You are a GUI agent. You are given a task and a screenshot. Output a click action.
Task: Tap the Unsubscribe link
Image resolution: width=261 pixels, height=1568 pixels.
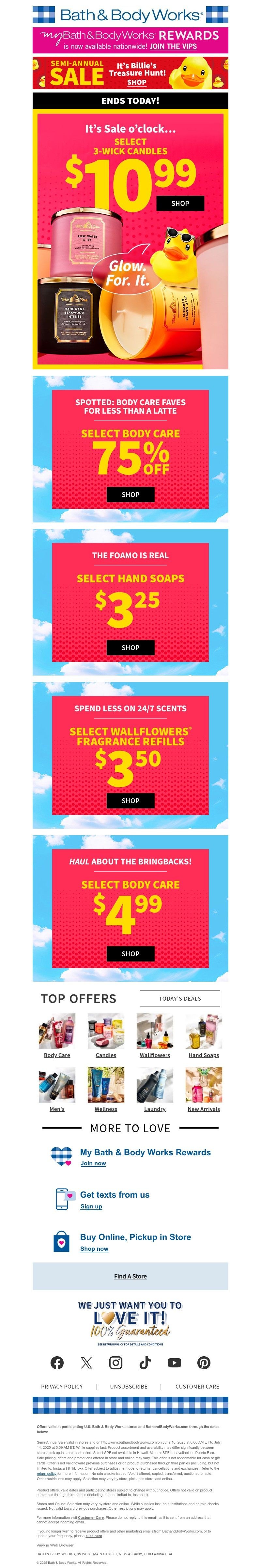129,1387
